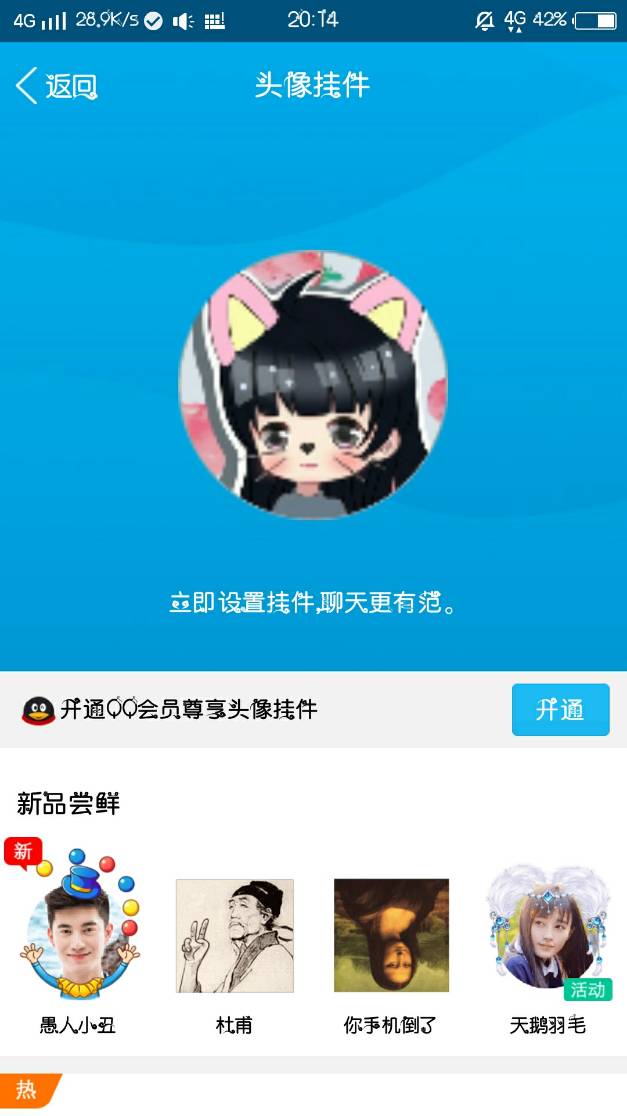Pick the 你手机倒了 pendant
Screen dimensions: 627x1116
click(391, 936)
